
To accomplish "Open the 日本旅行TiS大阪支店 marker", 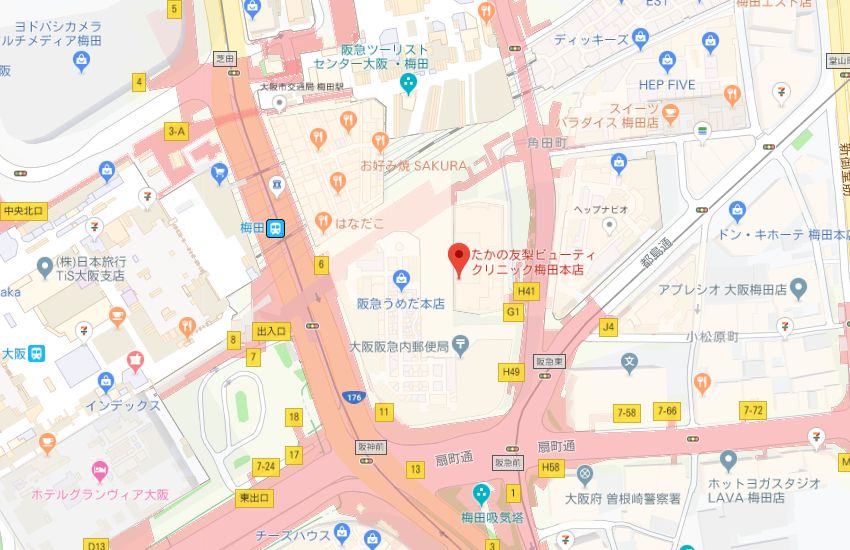I will [x=45, y=266].
